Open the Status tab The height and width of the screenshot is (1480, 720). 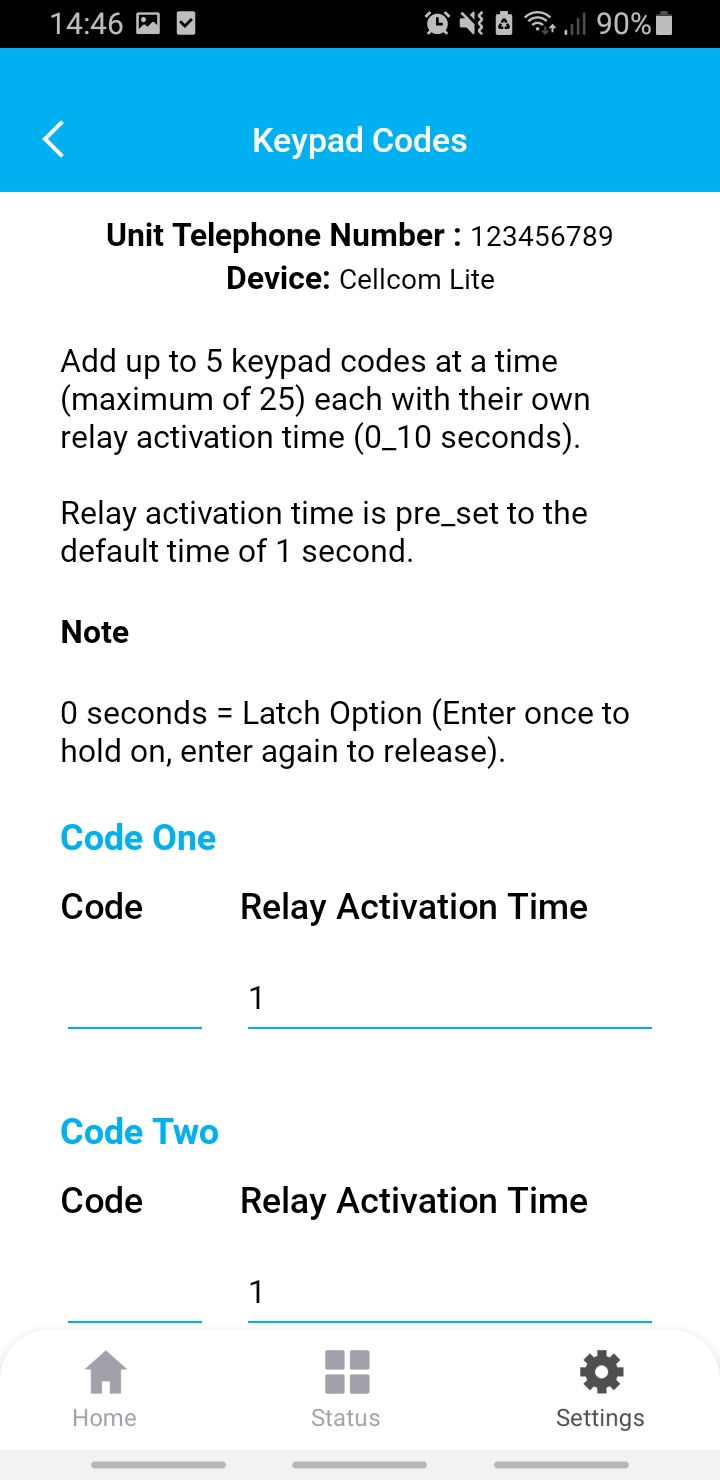(346, 1389)
